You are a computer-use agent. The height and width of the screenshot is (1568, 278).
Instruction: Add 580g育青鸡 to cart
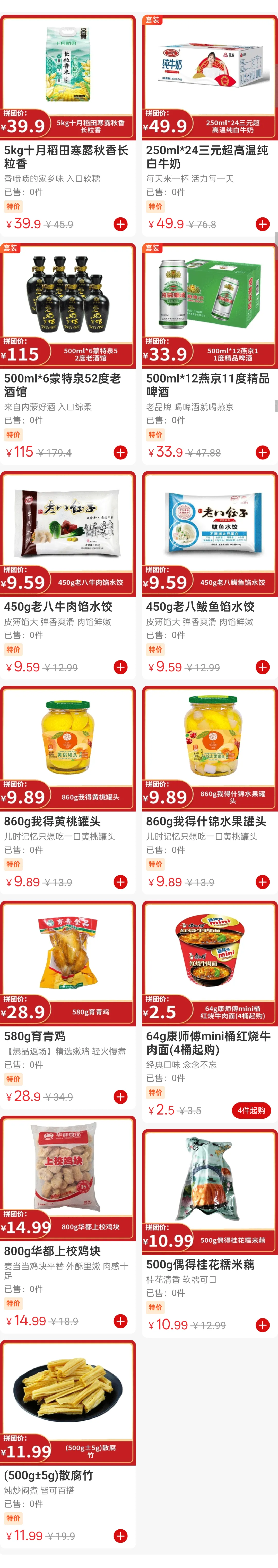pyautogui.click(x=120, y=1097)
